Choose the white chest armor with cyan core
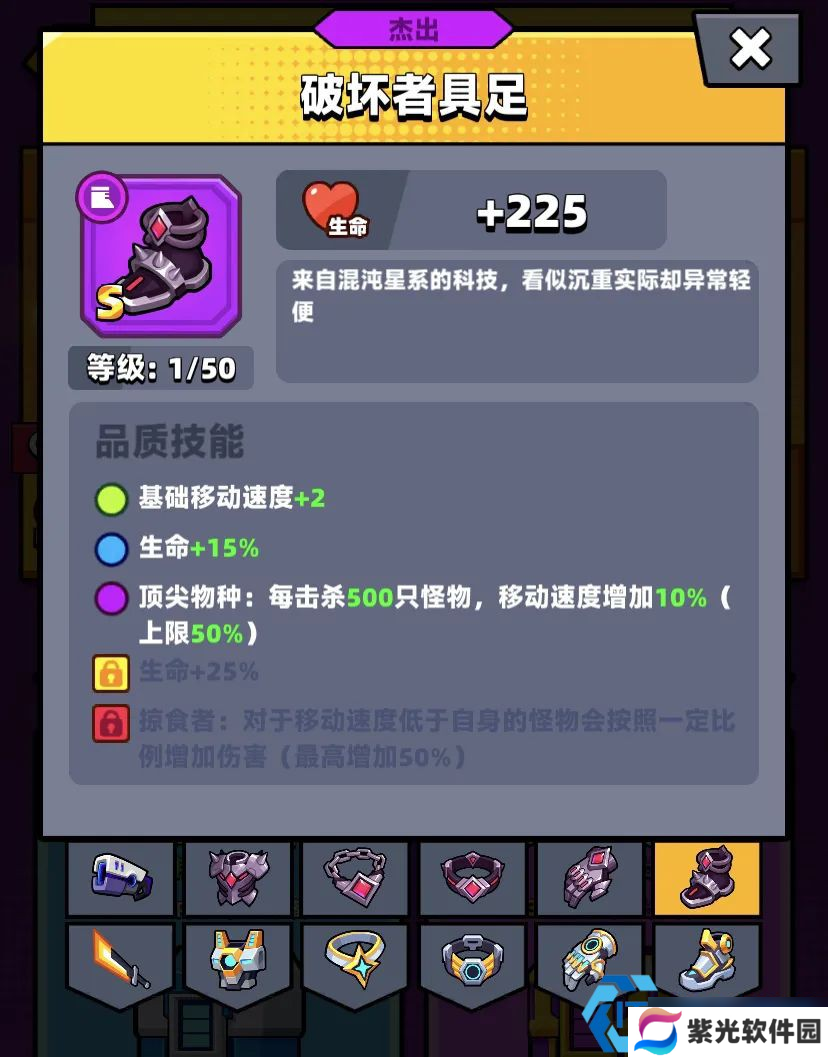 pos(238,958)
